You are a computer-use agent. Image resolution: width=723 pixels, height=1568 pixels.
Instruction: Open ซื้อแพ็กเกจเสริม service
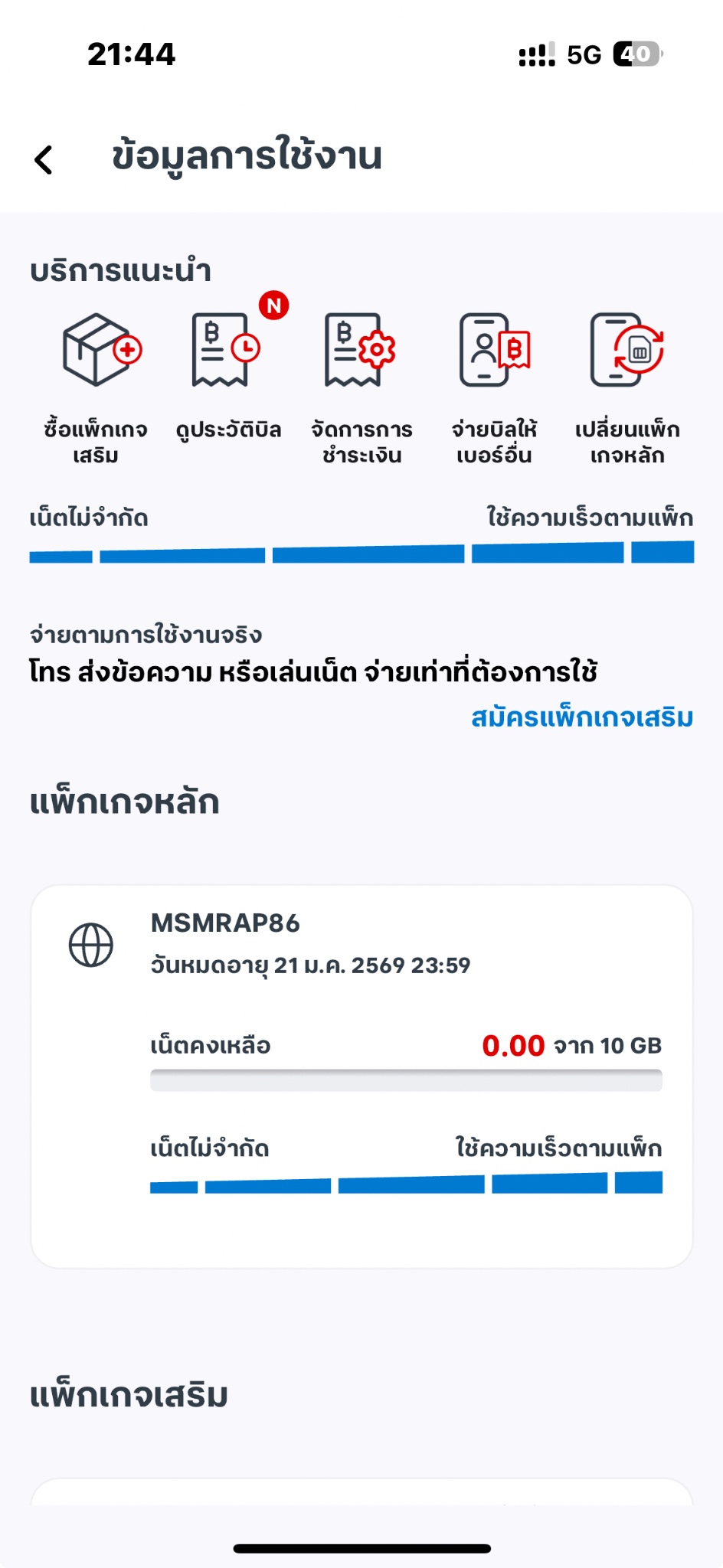coord(96,387)
